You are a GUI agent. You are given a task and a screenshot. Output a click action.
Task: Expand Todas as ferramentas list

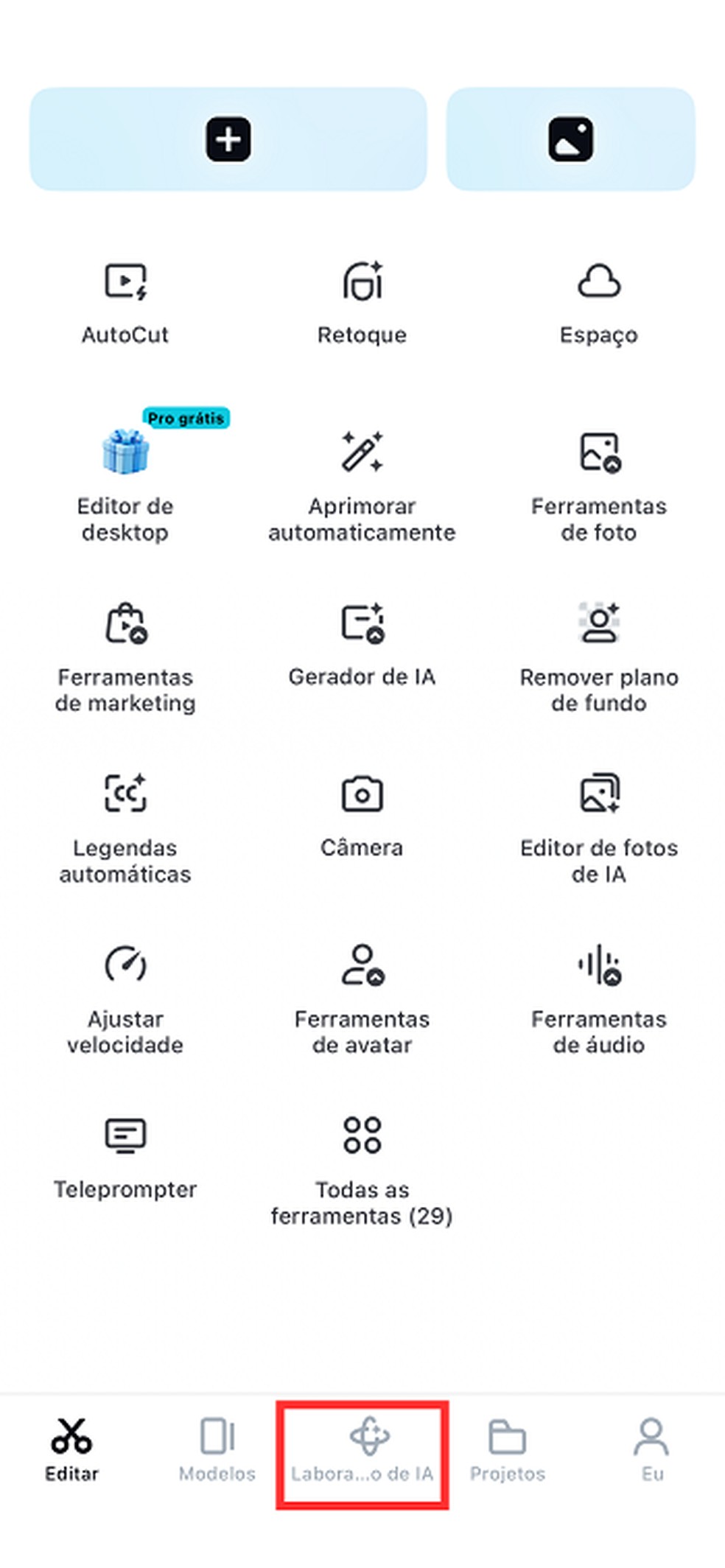[x=362, y=1164]
